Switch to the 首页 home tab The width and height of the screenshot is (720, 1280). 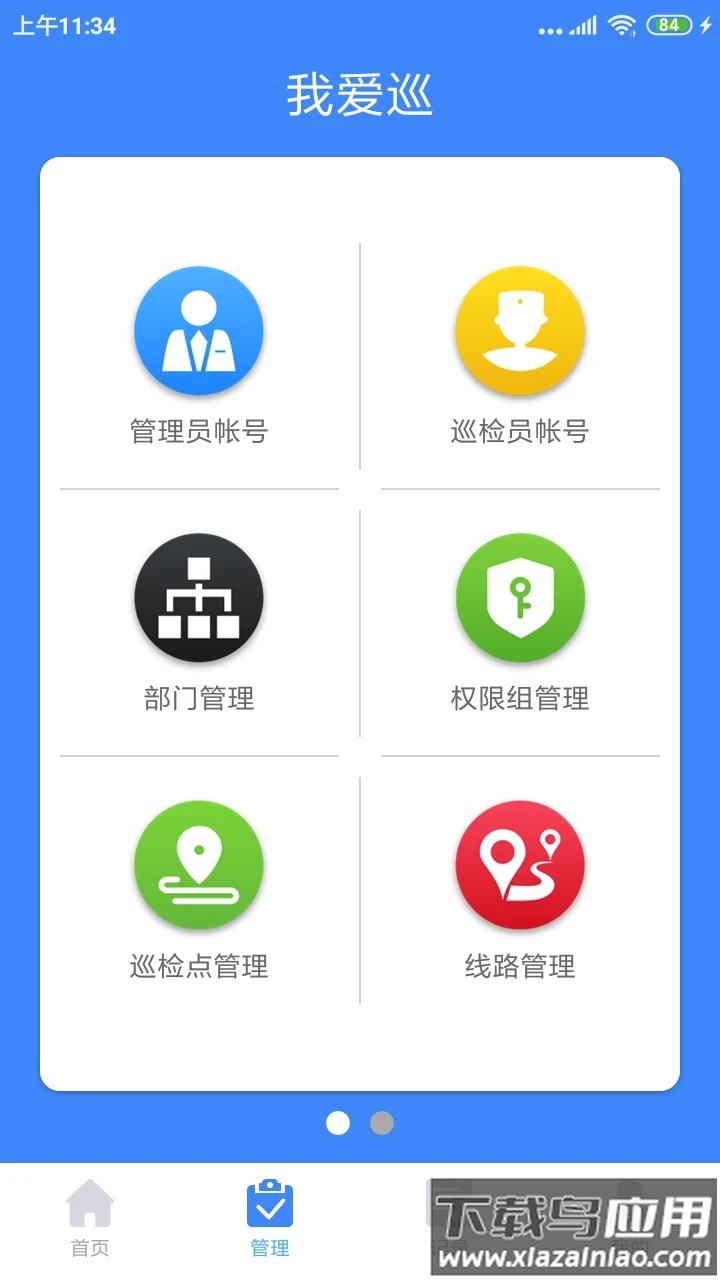(91, 1220)
